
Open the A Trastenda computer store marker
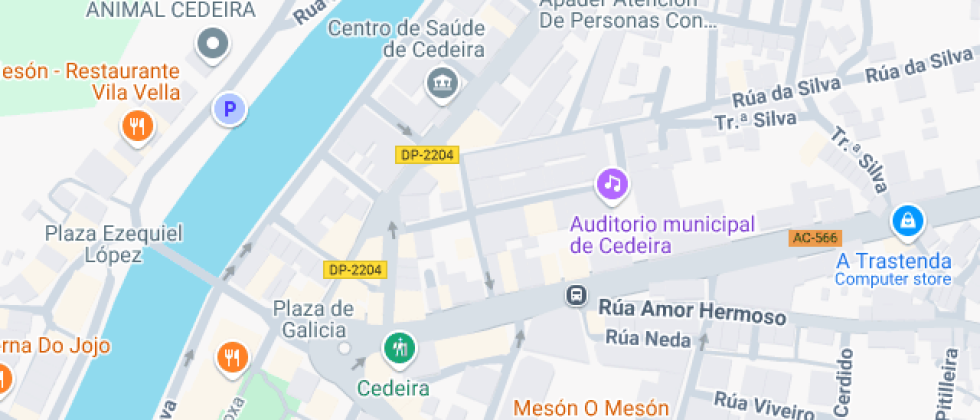[x=906, y=221]
